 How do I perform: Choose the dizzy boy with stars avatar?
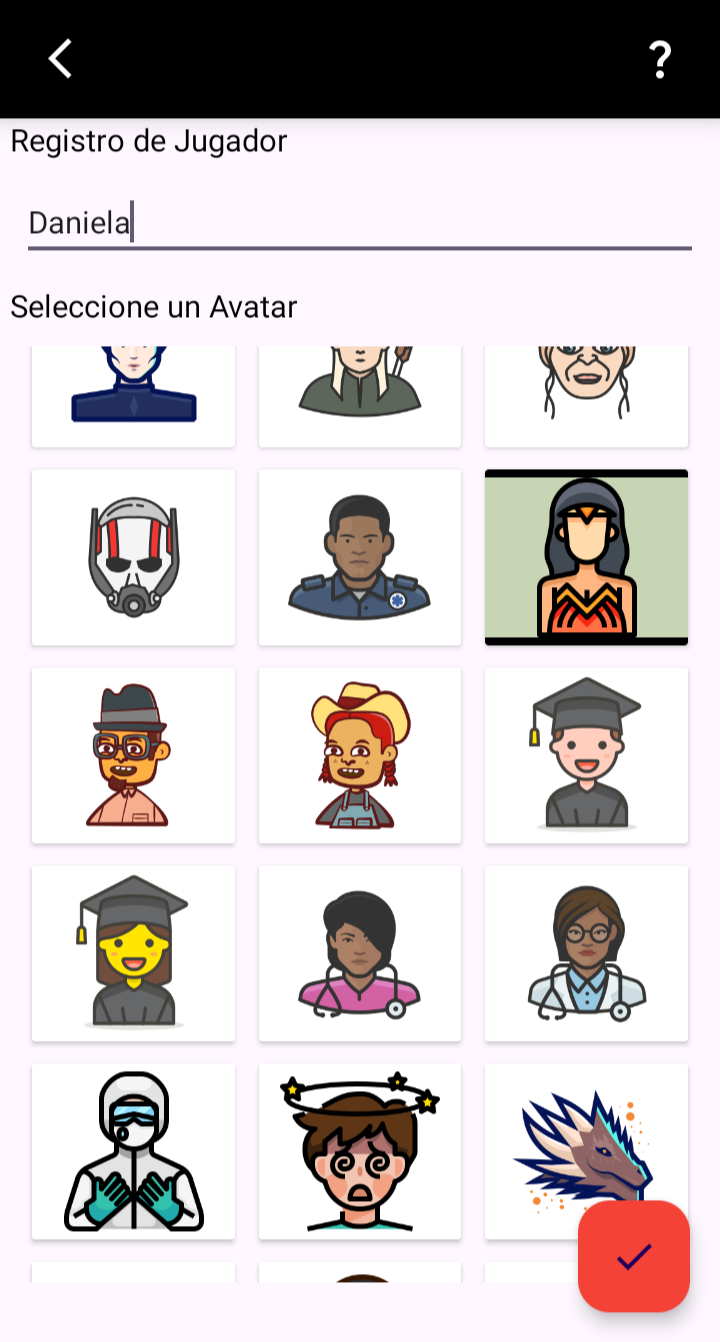pos(360,1150)
